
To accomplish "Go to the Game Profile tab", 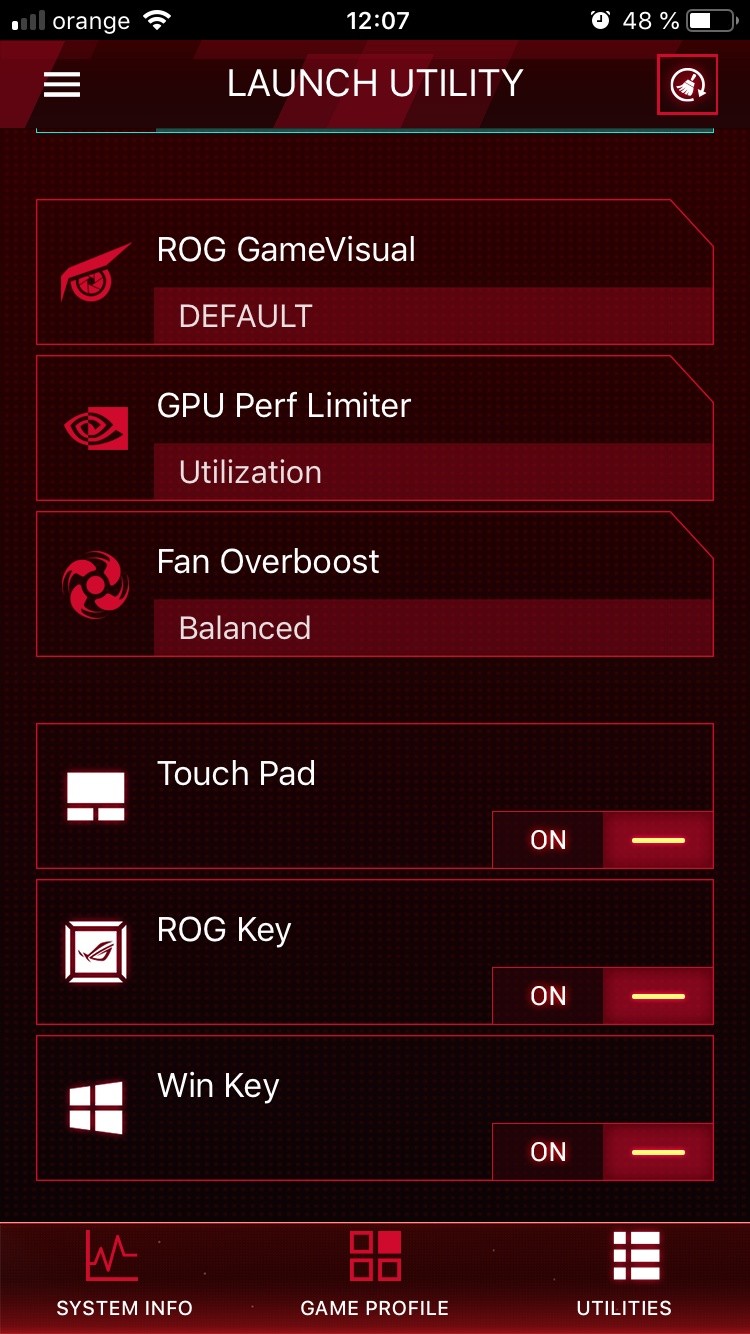I will point(375,1275).
